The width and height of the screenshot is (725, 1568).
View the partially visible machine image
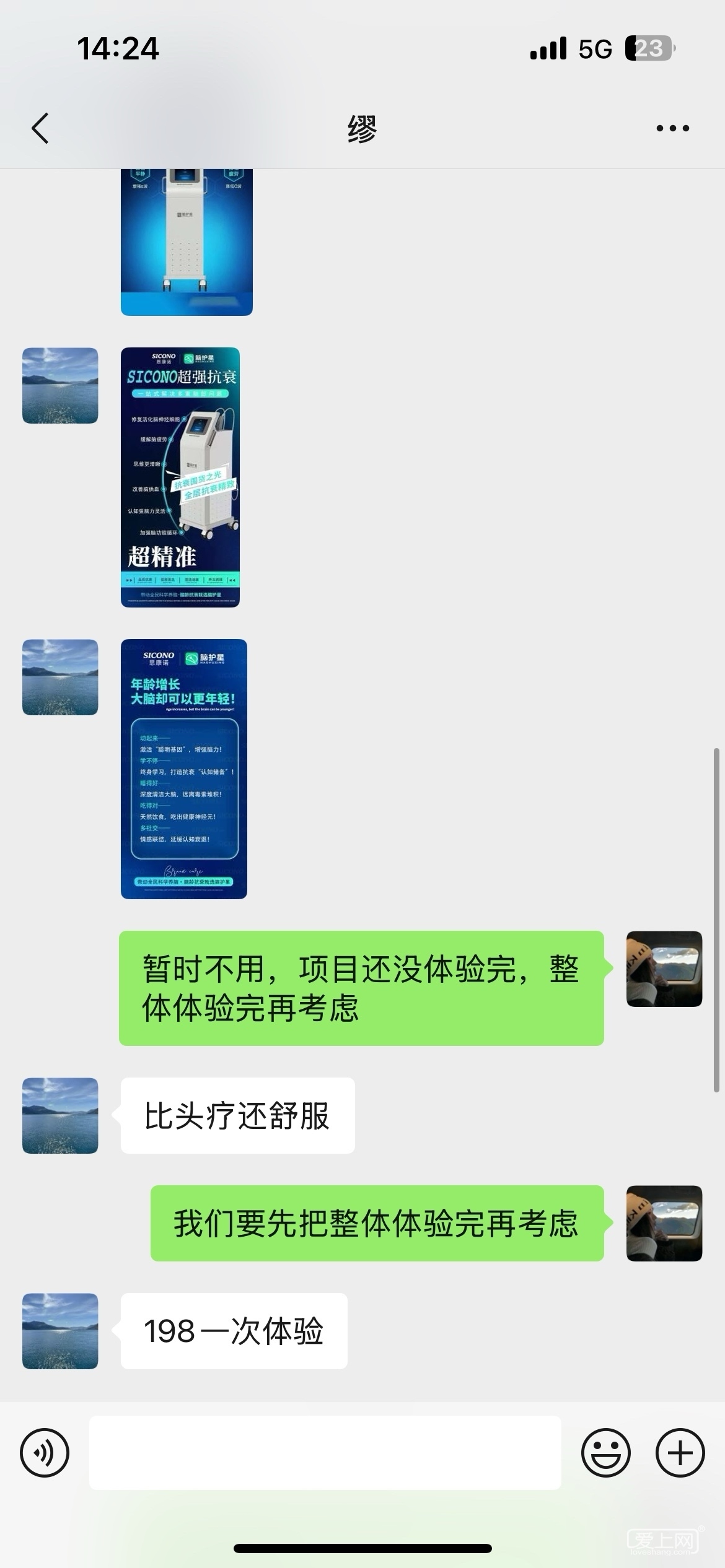[187, 242]
